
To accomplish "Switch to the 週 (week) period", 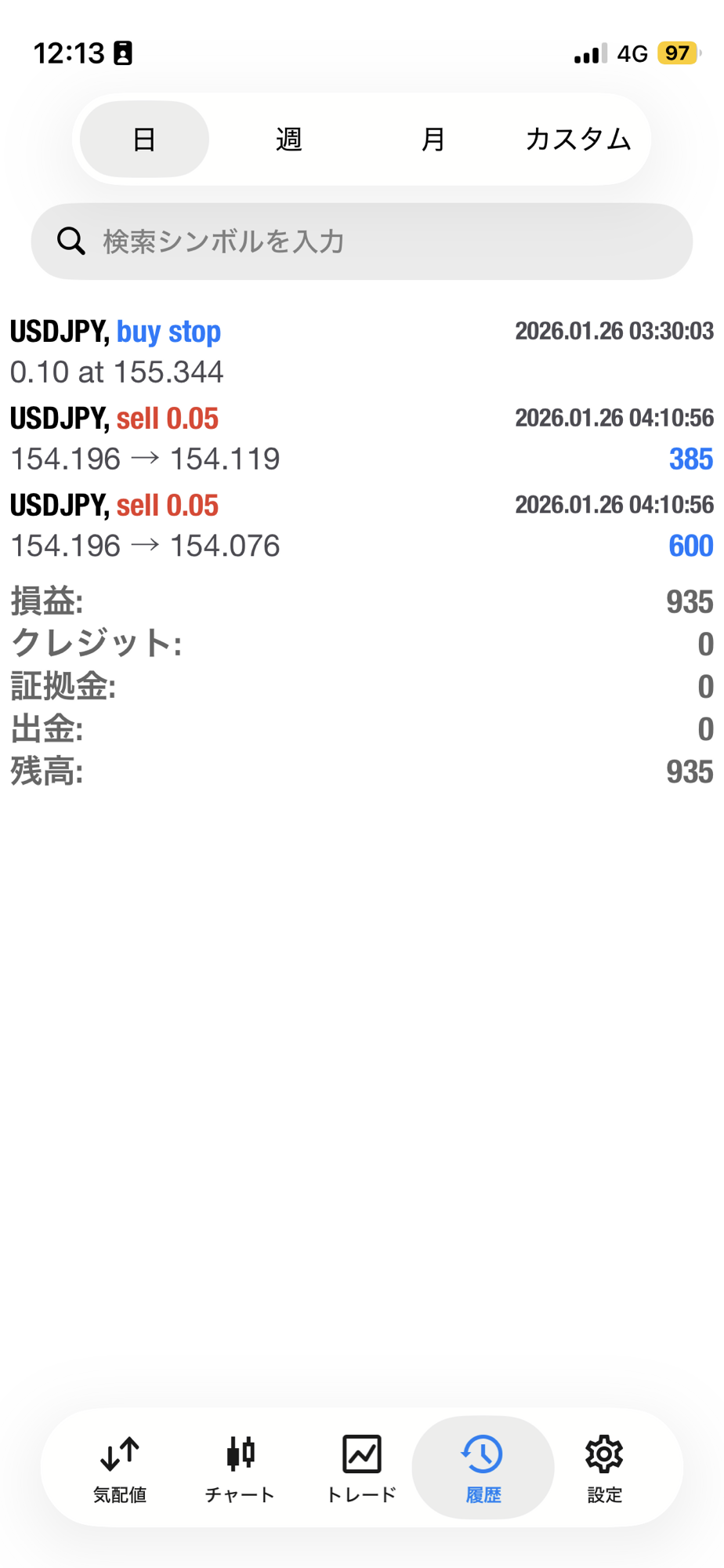I will [x=289, y=140].
